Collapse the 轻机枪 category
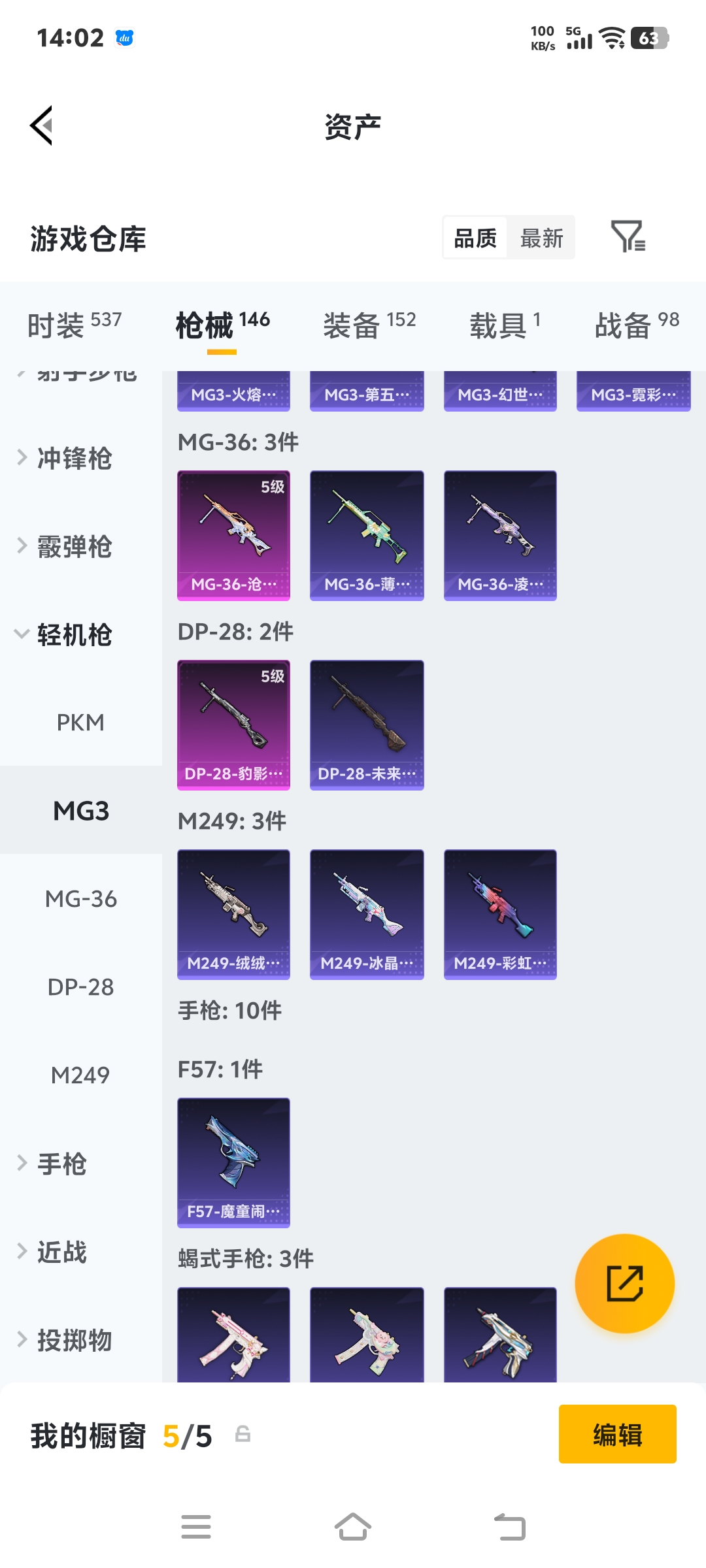The width and height of the screenshot is (706, 1568). point(74,634)
